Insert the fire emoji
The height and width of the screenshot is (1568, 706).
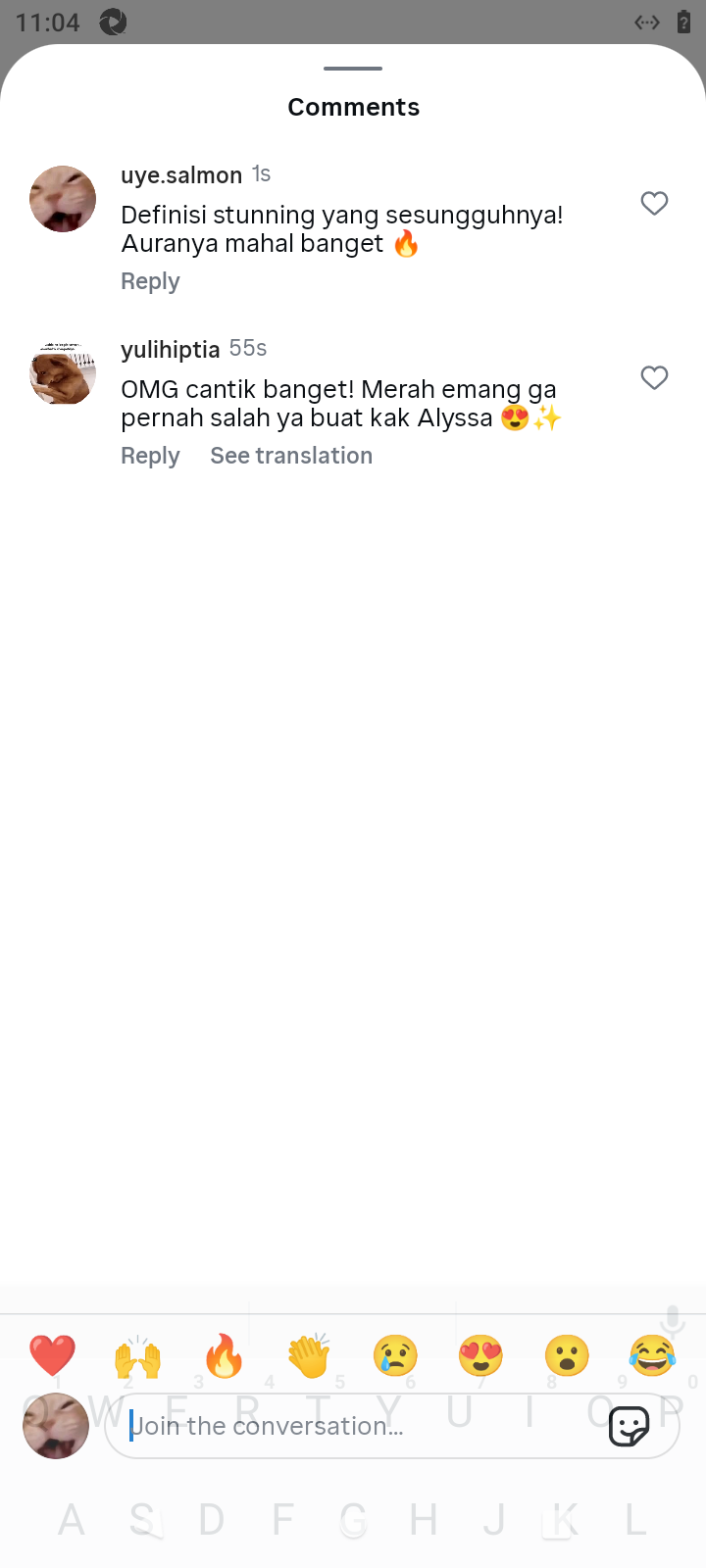224,1356
